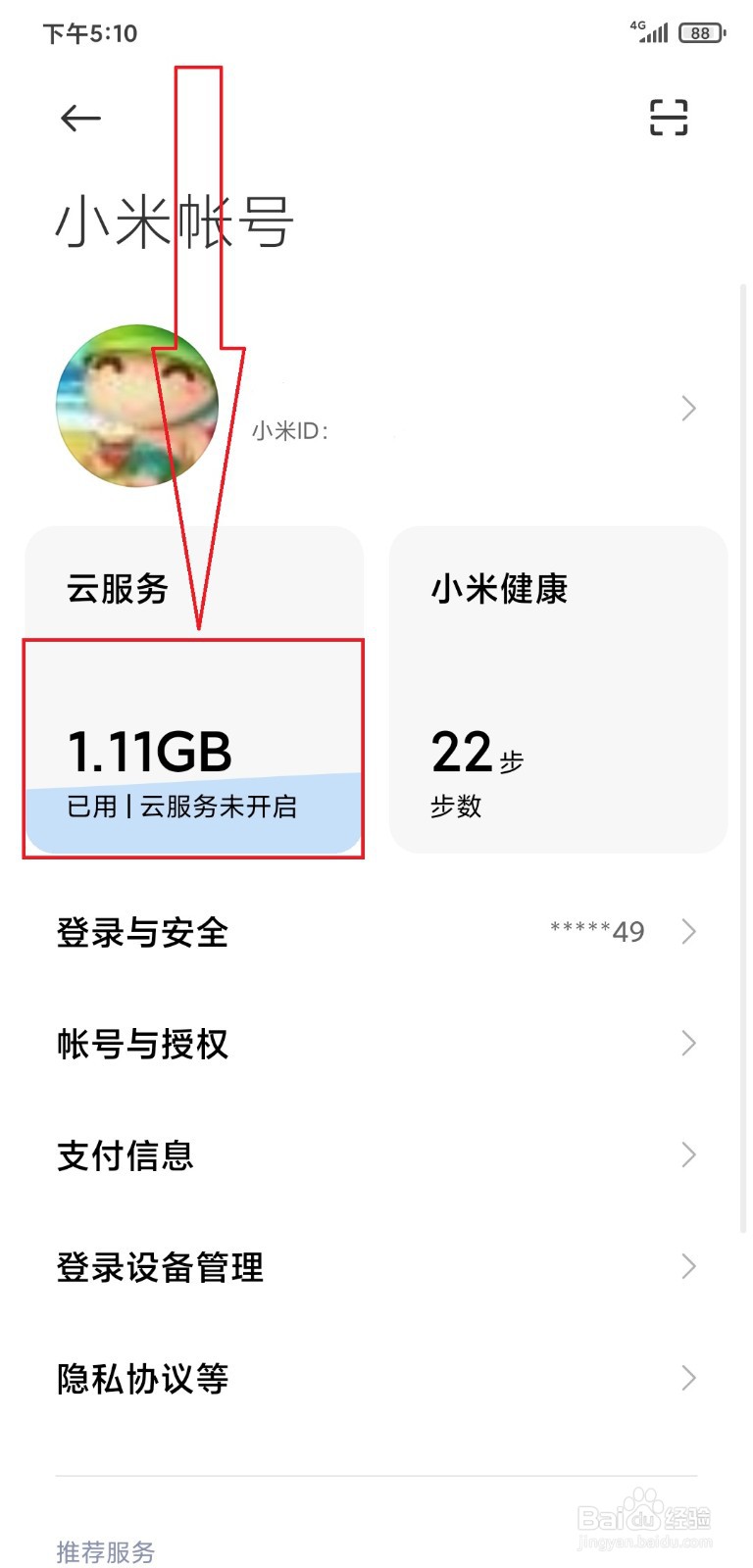Open the QR code scanner in top right
753x1568 pixels.
(668, 118)
